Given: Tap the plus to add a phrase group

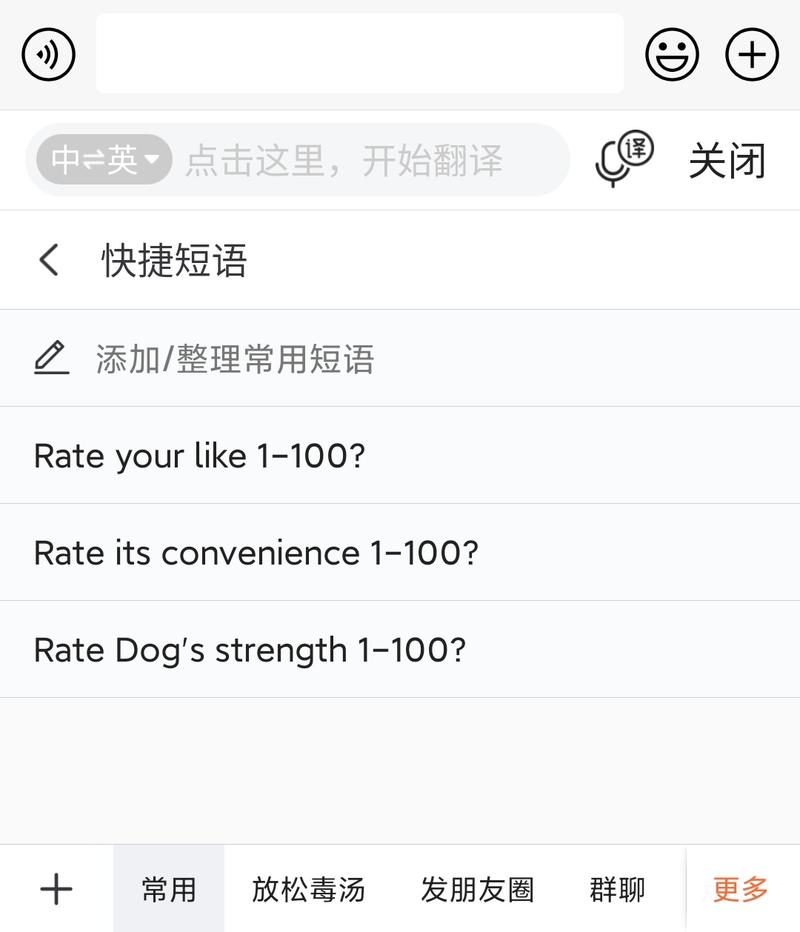Looking at the screenshot, I should pyautogui.click(x=55, y=888).
